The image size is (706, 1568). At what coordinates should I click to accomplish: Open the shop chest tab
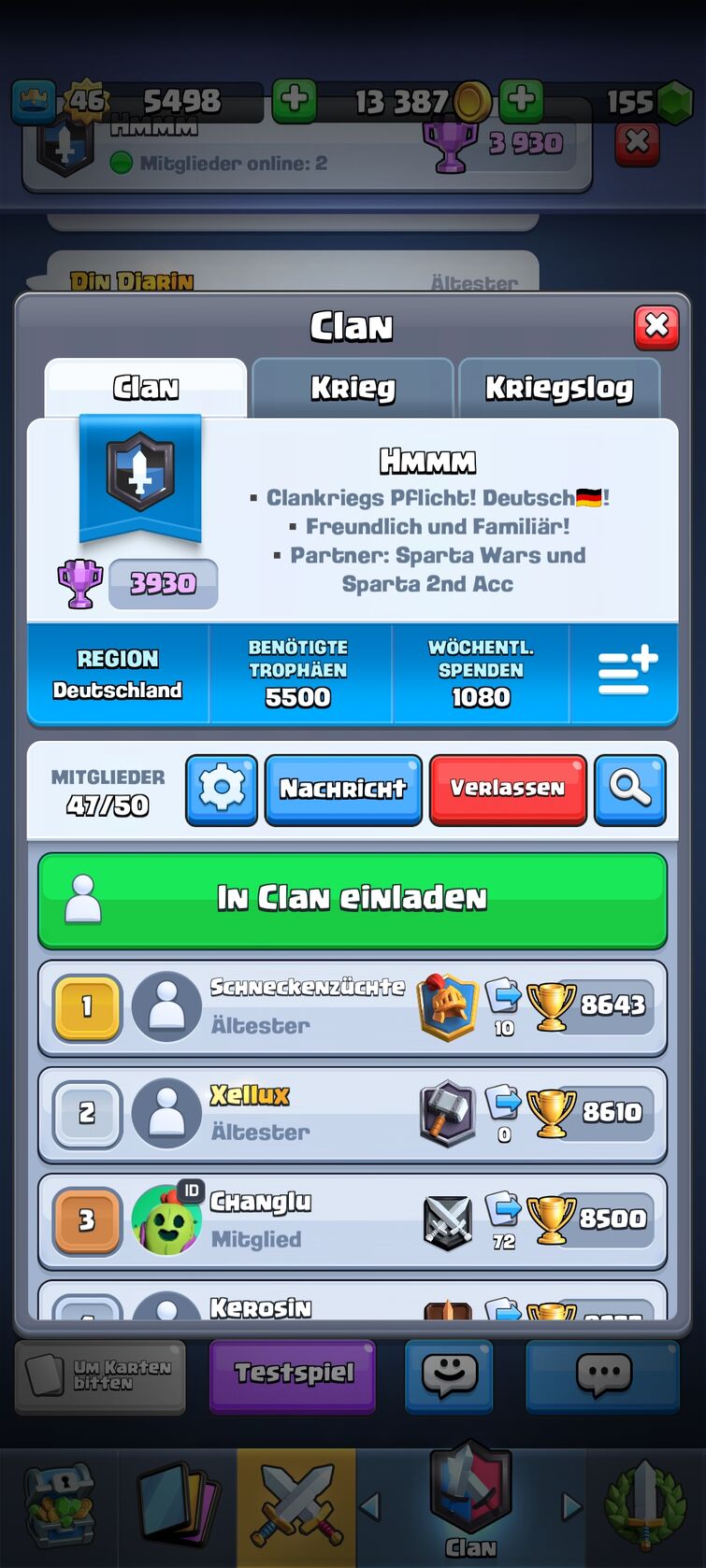(x=59, y=1506)
